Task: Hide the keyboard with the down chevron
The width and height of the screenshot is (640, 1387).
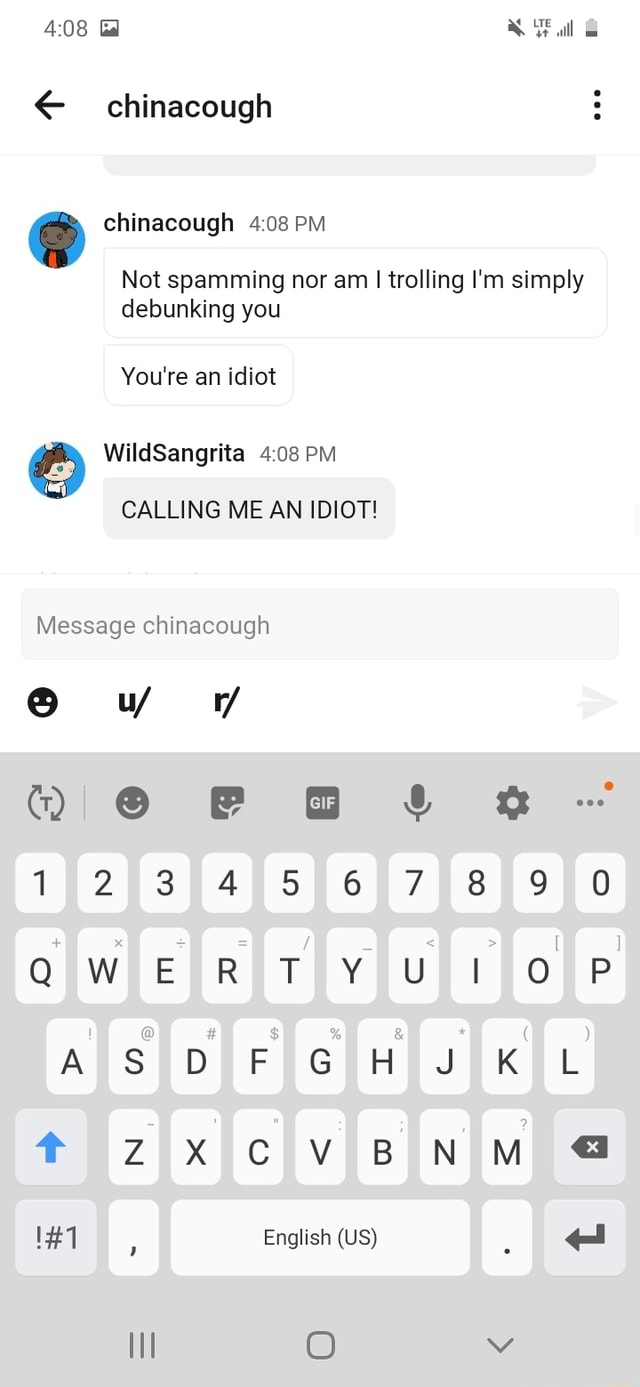Action: (x=500, y=1345)
